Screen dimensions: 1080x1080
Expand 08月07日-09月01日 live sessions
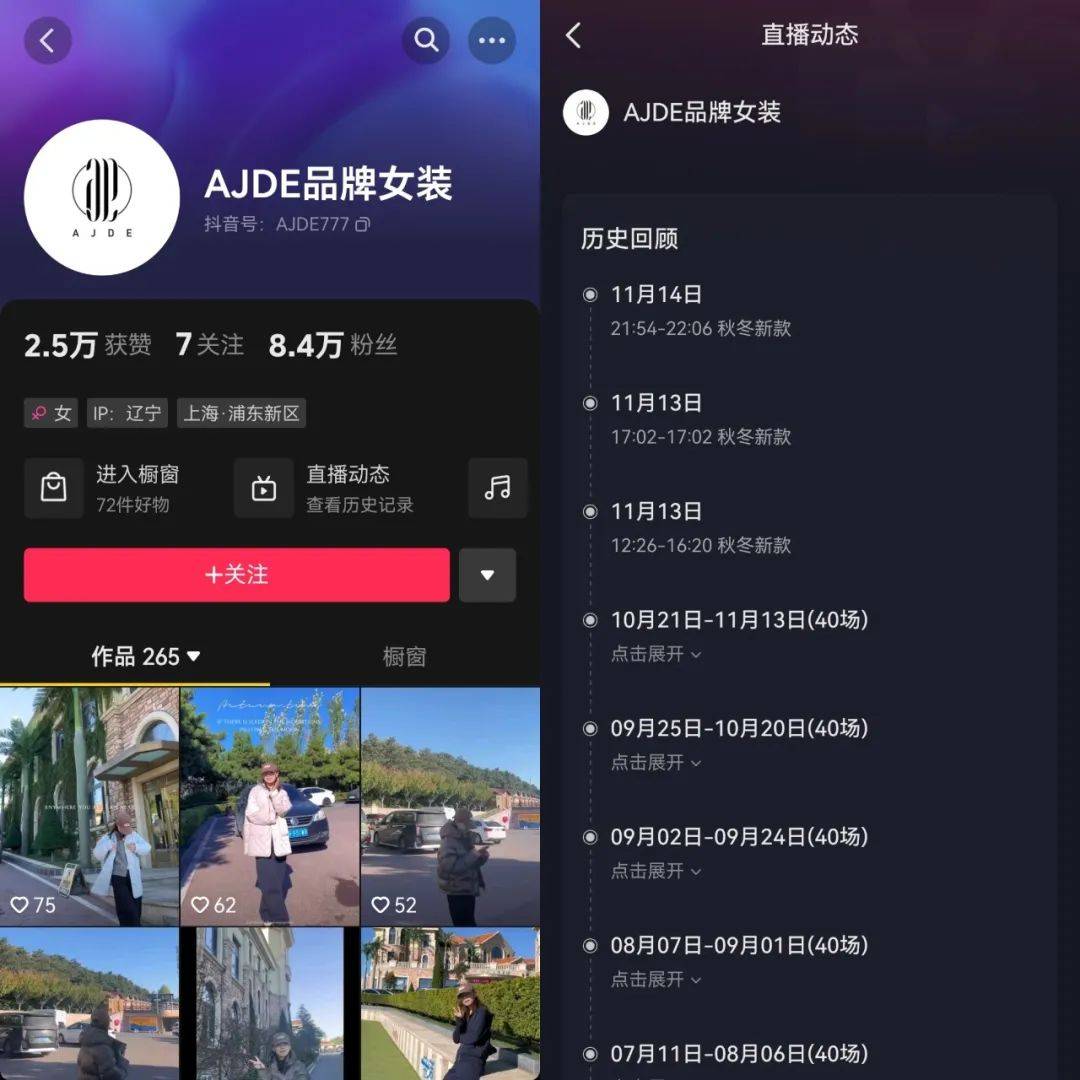[656, 979]
